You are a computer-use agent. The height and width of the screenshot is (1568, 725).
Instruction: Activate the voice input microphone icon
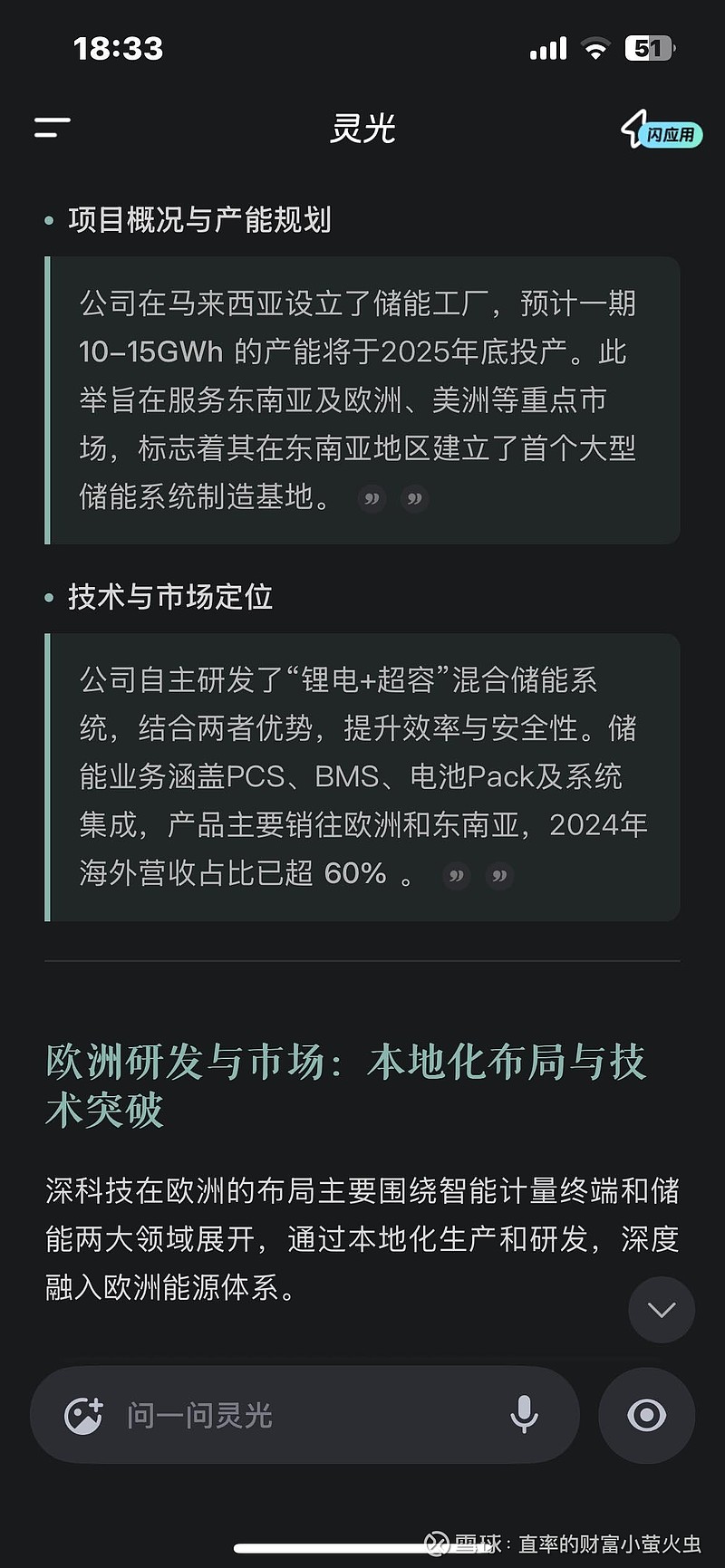point(523,1414)
